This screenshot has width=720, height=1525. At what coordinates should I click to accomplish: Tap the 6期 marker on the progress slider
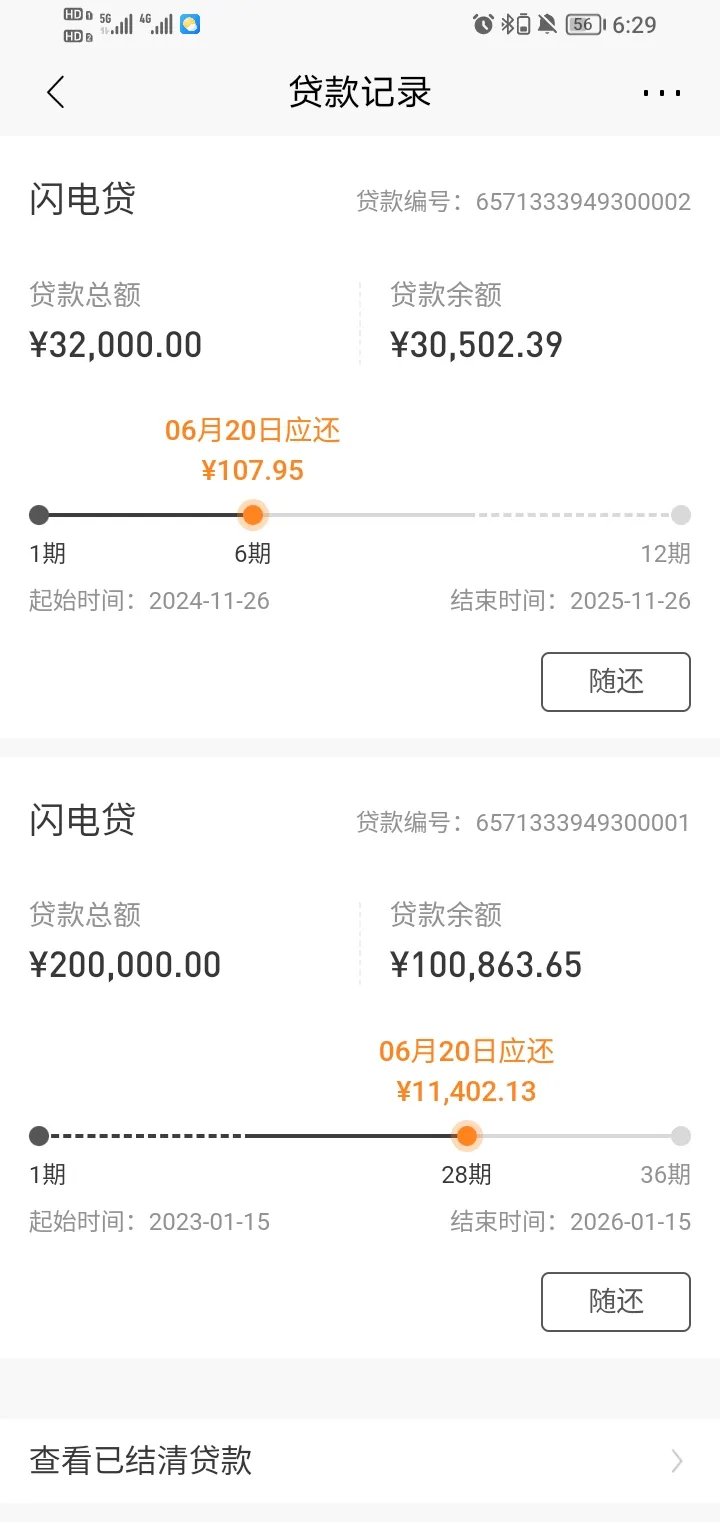(253, 515)
